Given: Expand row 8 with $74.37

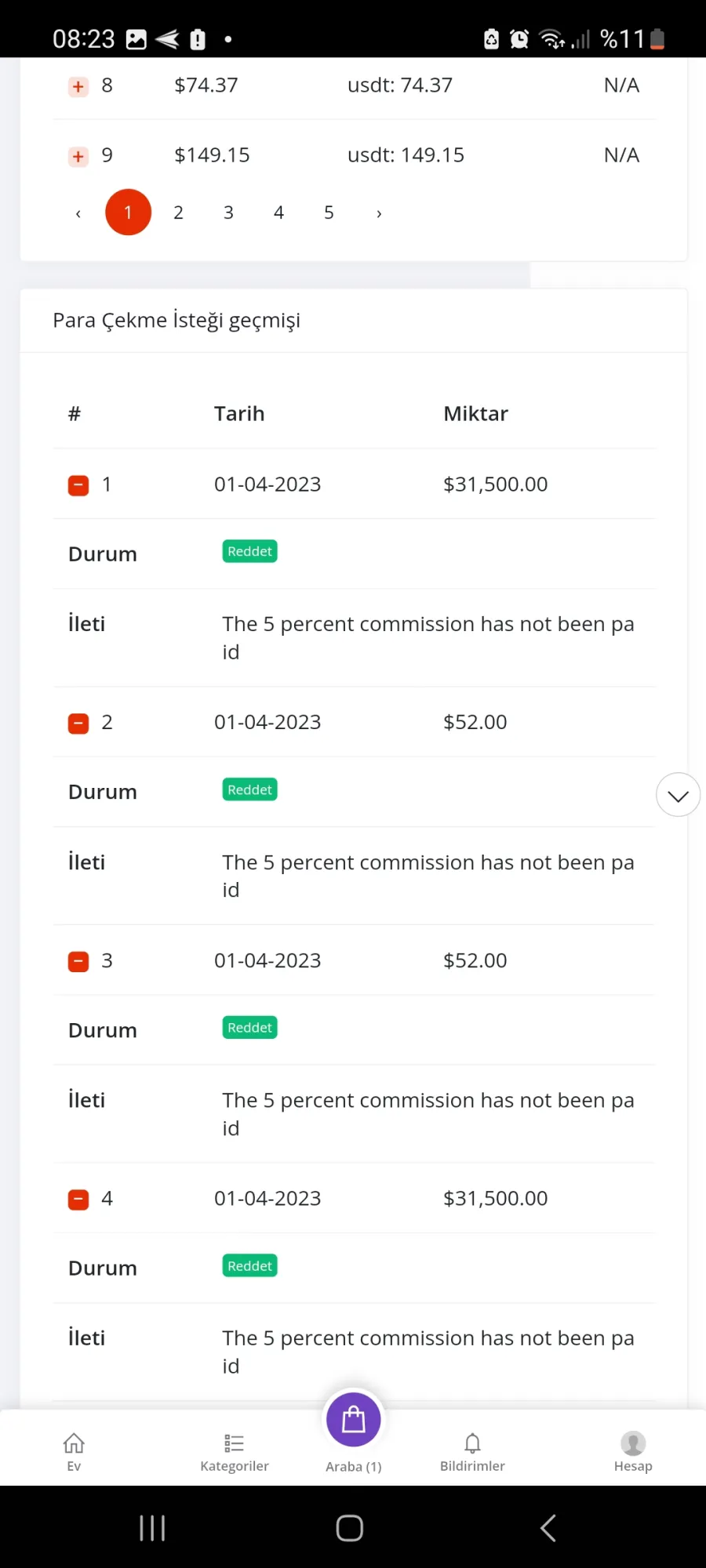Looking at the screenshot, I should coord(78,86).
